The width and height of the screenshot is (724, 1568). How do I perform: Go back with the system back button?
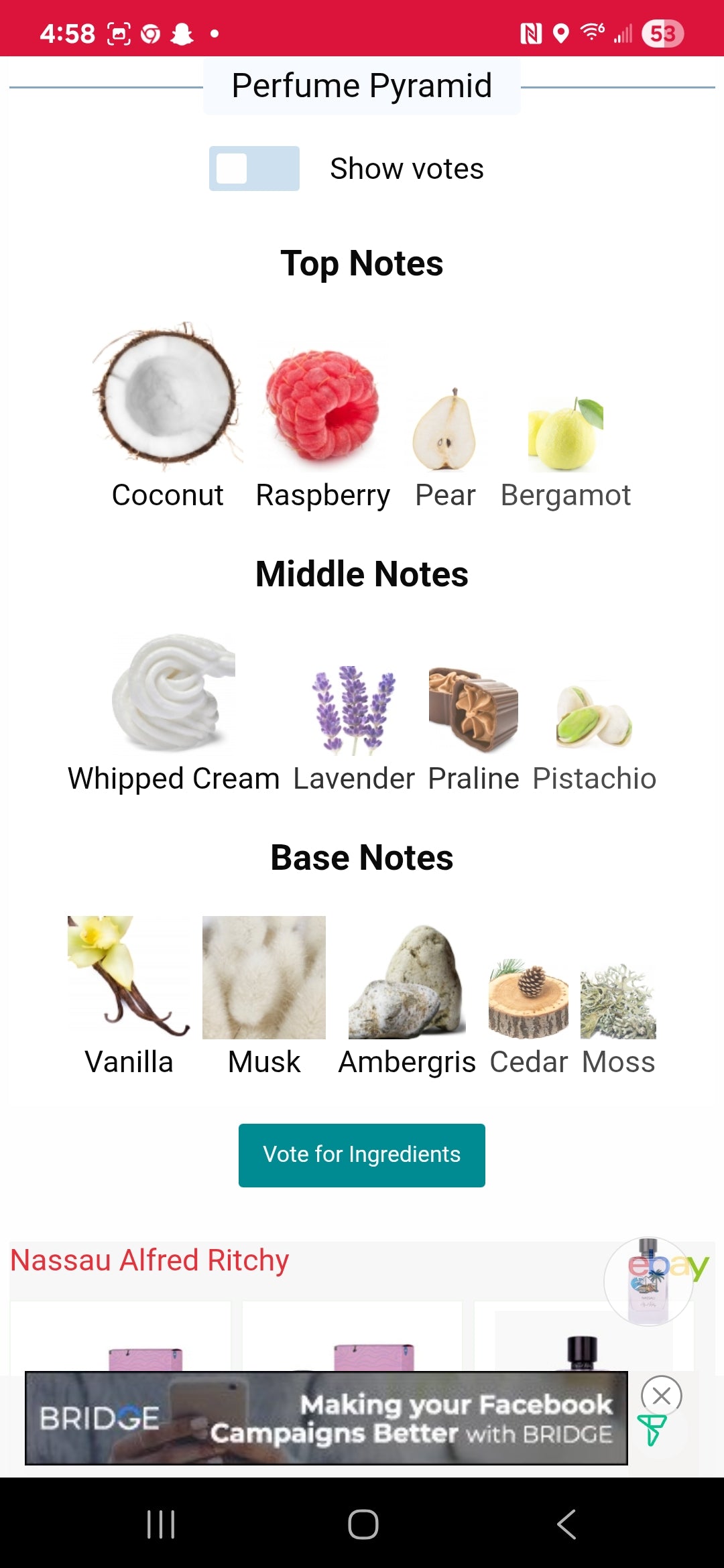566,1524
